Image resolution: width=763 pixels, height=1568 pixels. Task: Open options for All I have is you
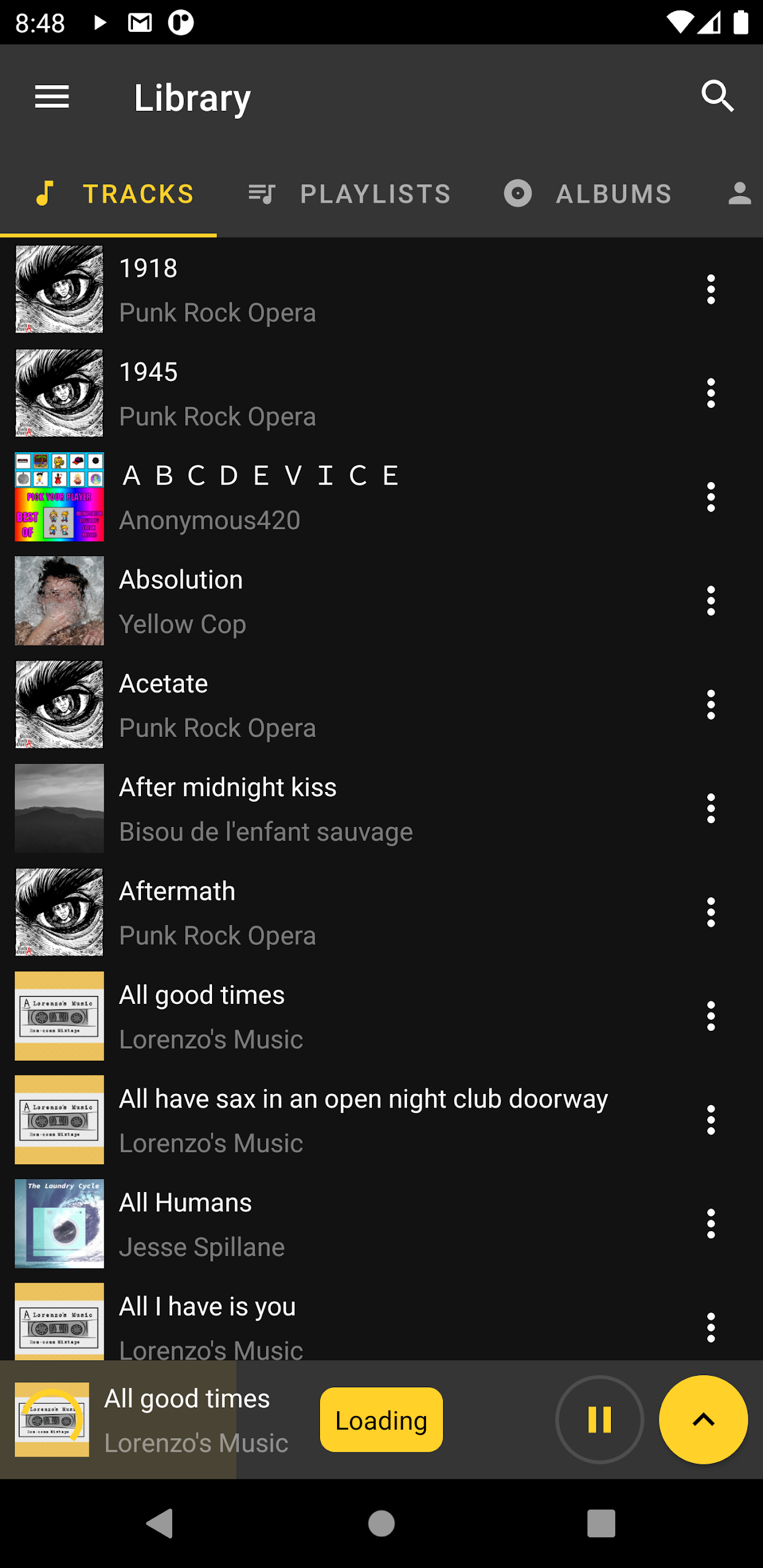[x=711, y=1327]
